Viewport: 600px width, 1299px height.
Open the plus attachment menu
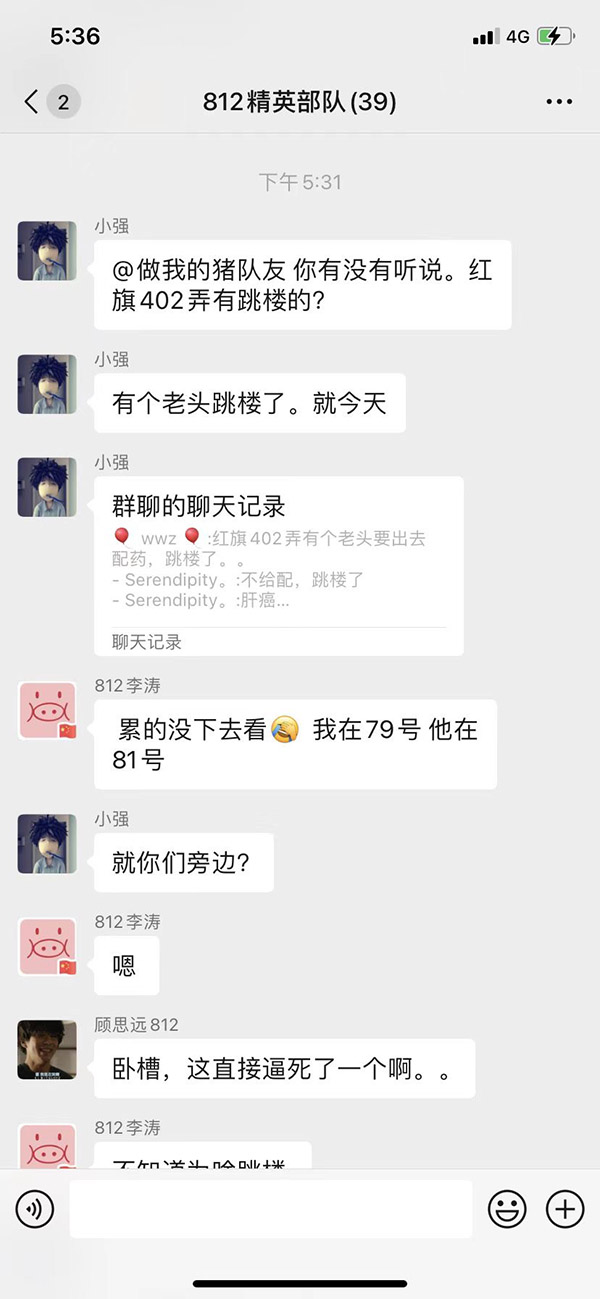(565, 1209)
